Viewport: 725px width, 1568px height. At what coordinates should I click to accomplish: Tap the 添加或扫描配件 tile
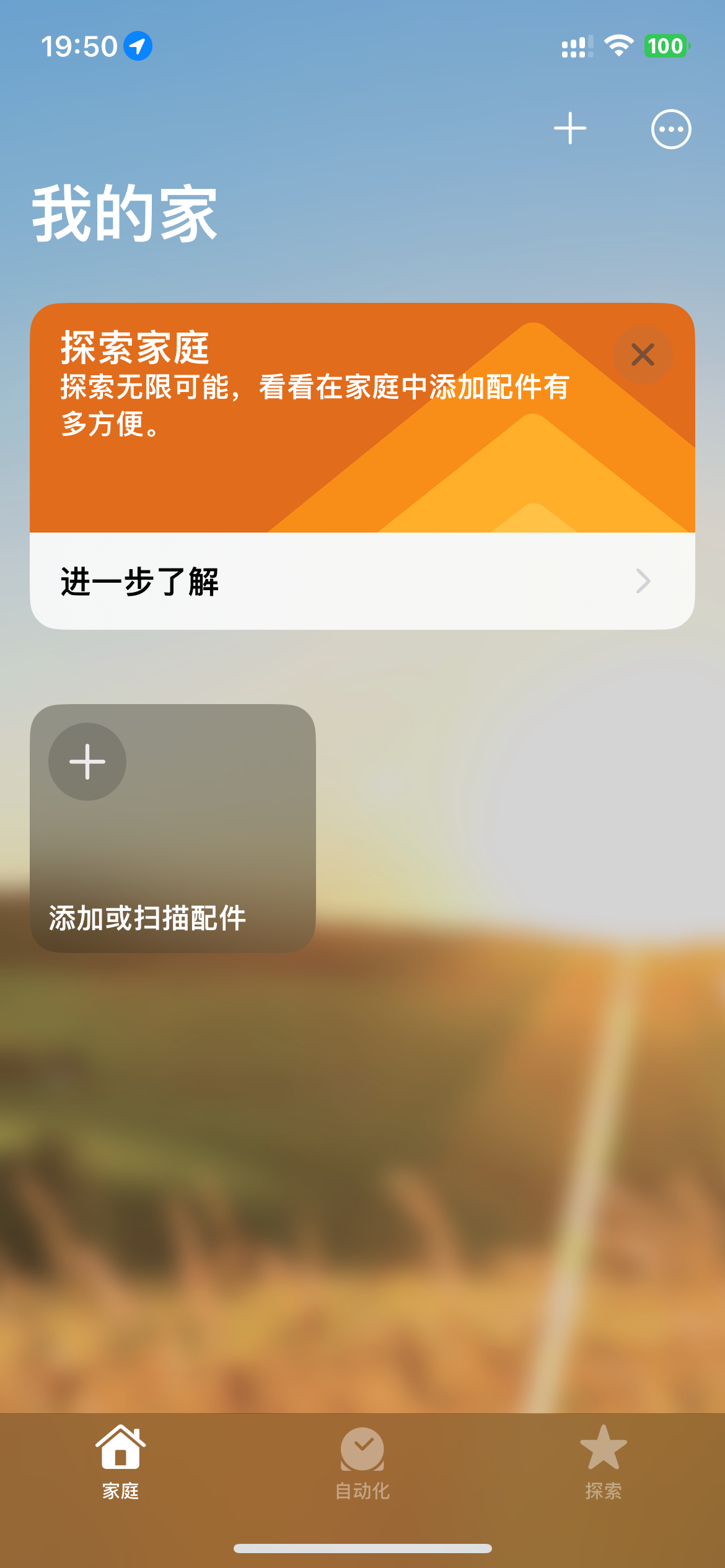click(x=173, y=827)
